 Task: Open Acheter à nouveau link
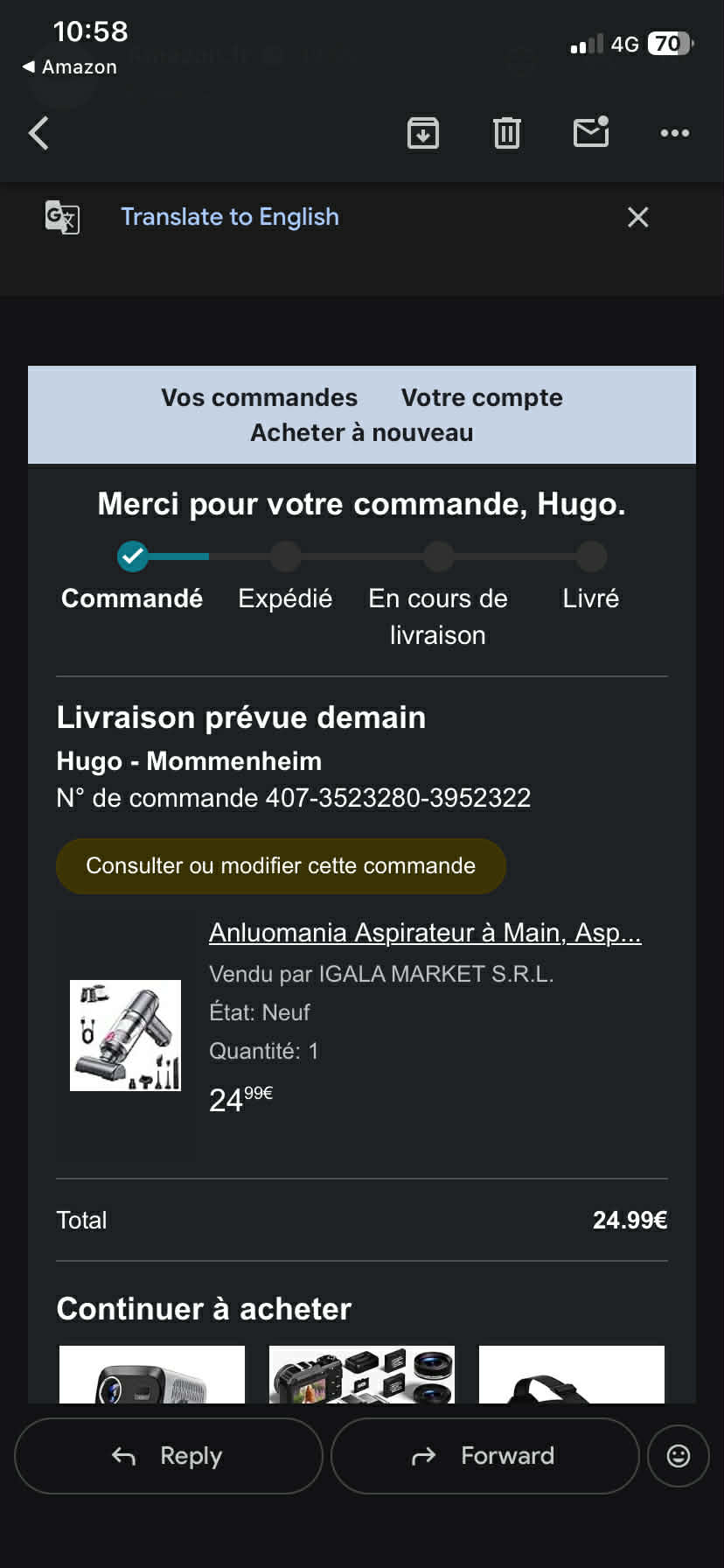[361, 432]
